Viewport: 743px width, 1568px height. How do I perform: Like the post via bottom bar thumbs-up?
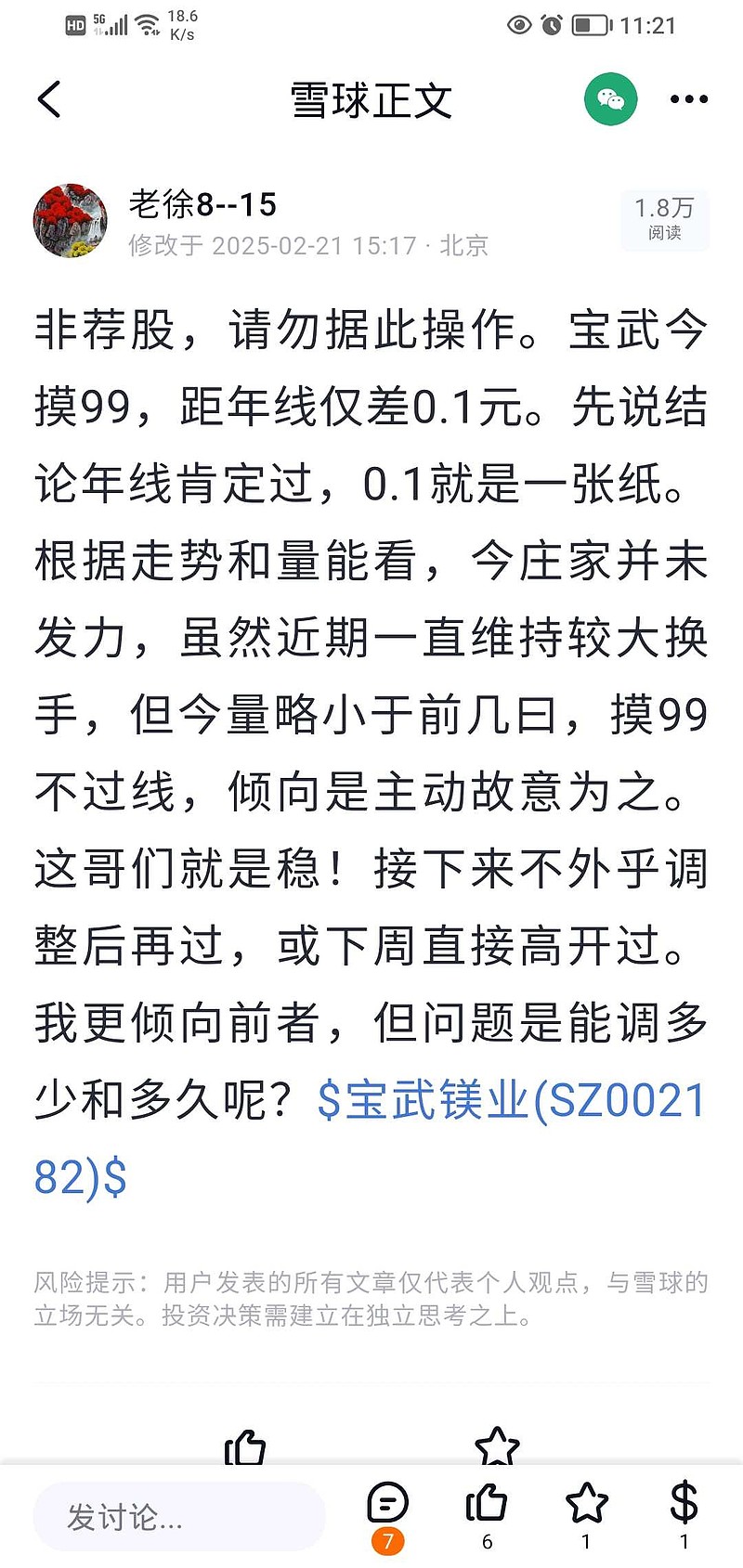(x=487, y=1515)
